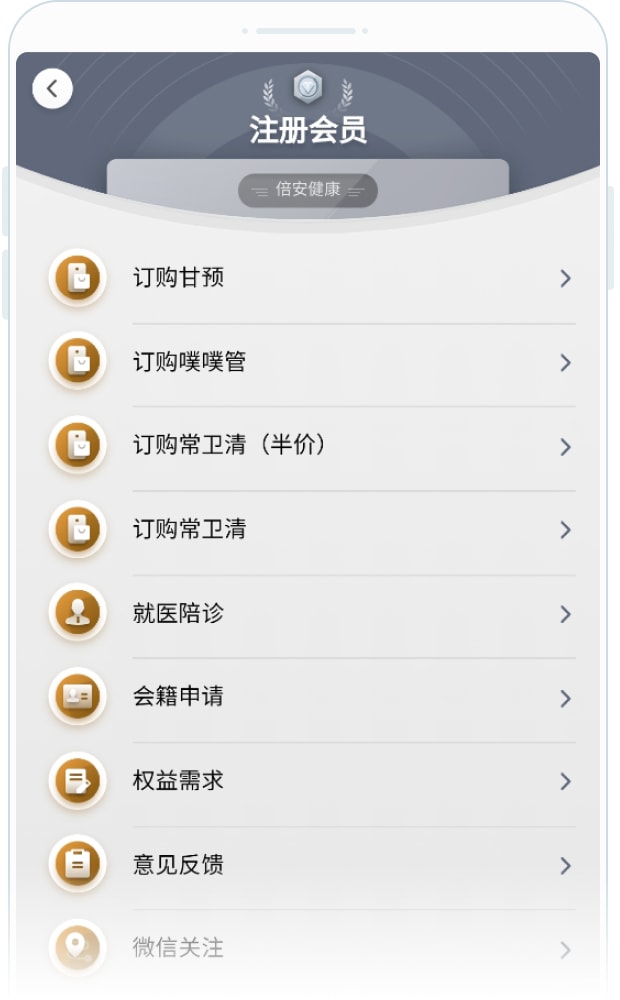Open 会籍申请 membership application
Viewport: 620px width, 1000px height.
pyautogui.click(x=310, y=698)
